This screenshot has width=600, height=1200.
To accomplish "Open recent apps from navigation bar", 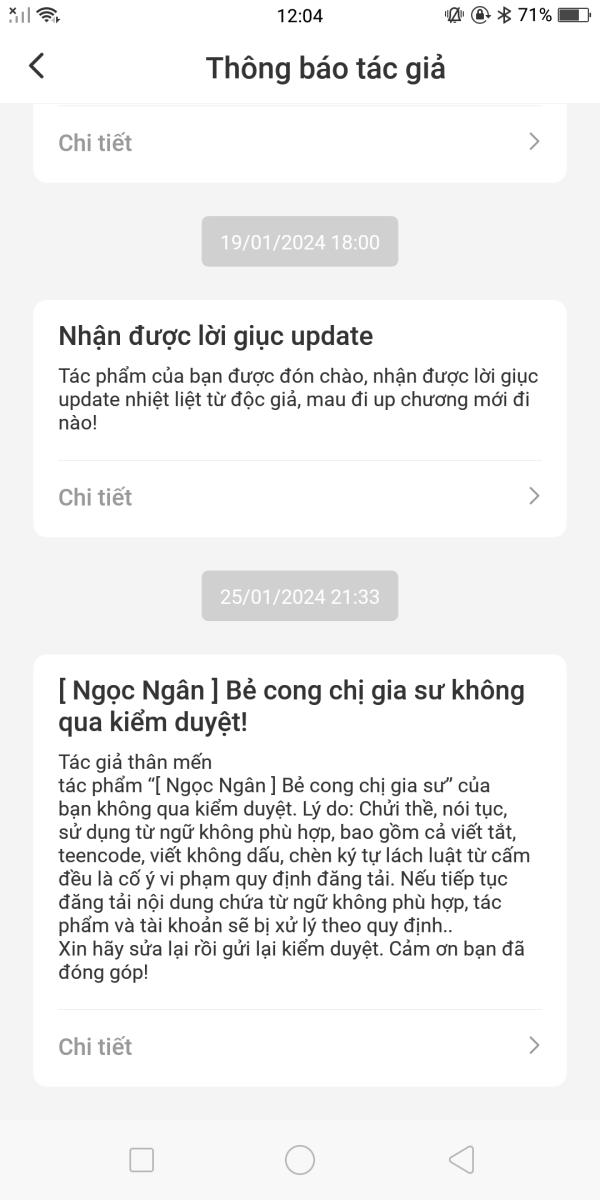I will pyautogui.click(x=142, y=1159).
